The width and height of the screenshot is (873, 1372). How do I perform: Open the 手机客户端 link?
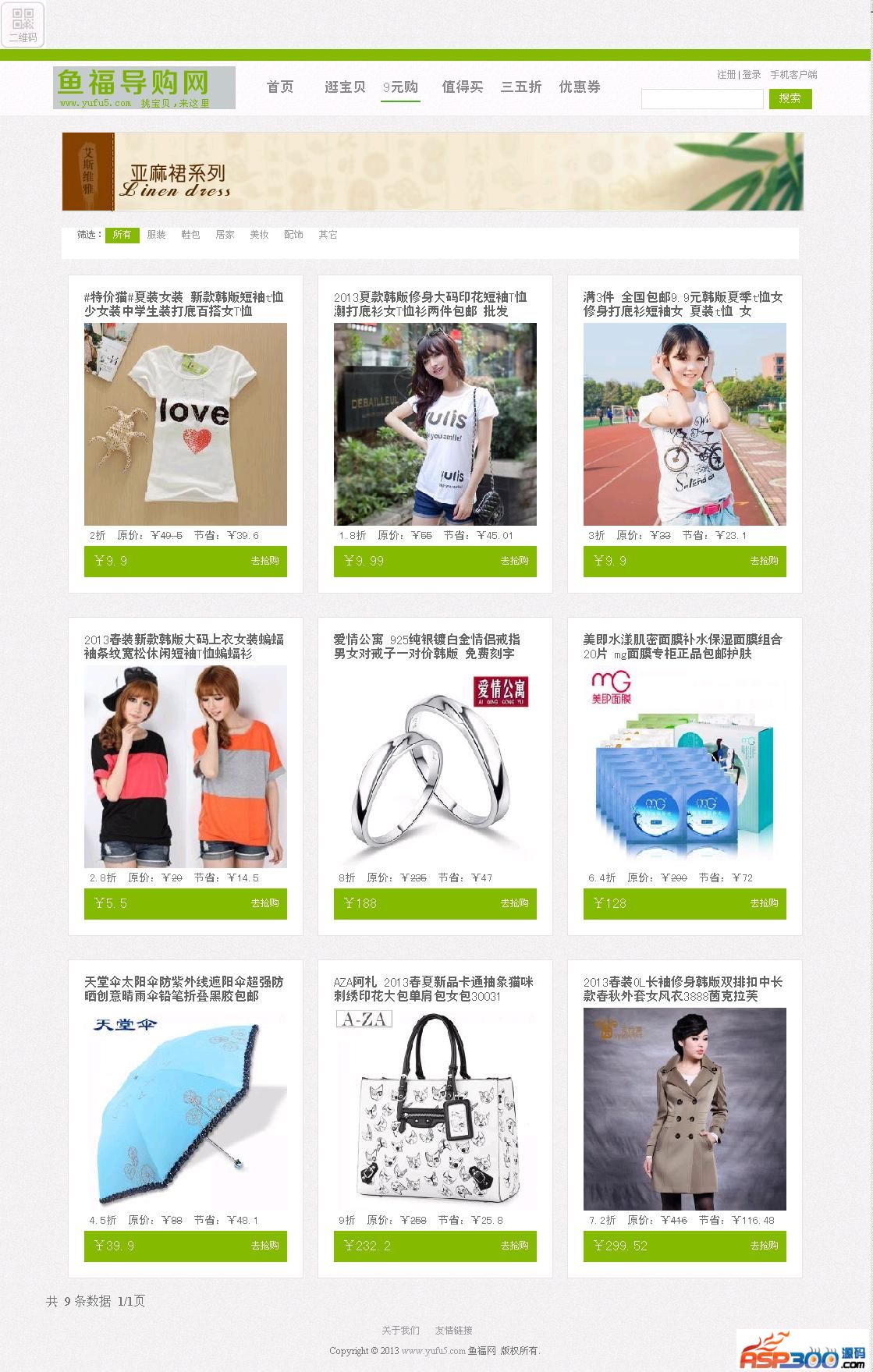coord(793,74)
